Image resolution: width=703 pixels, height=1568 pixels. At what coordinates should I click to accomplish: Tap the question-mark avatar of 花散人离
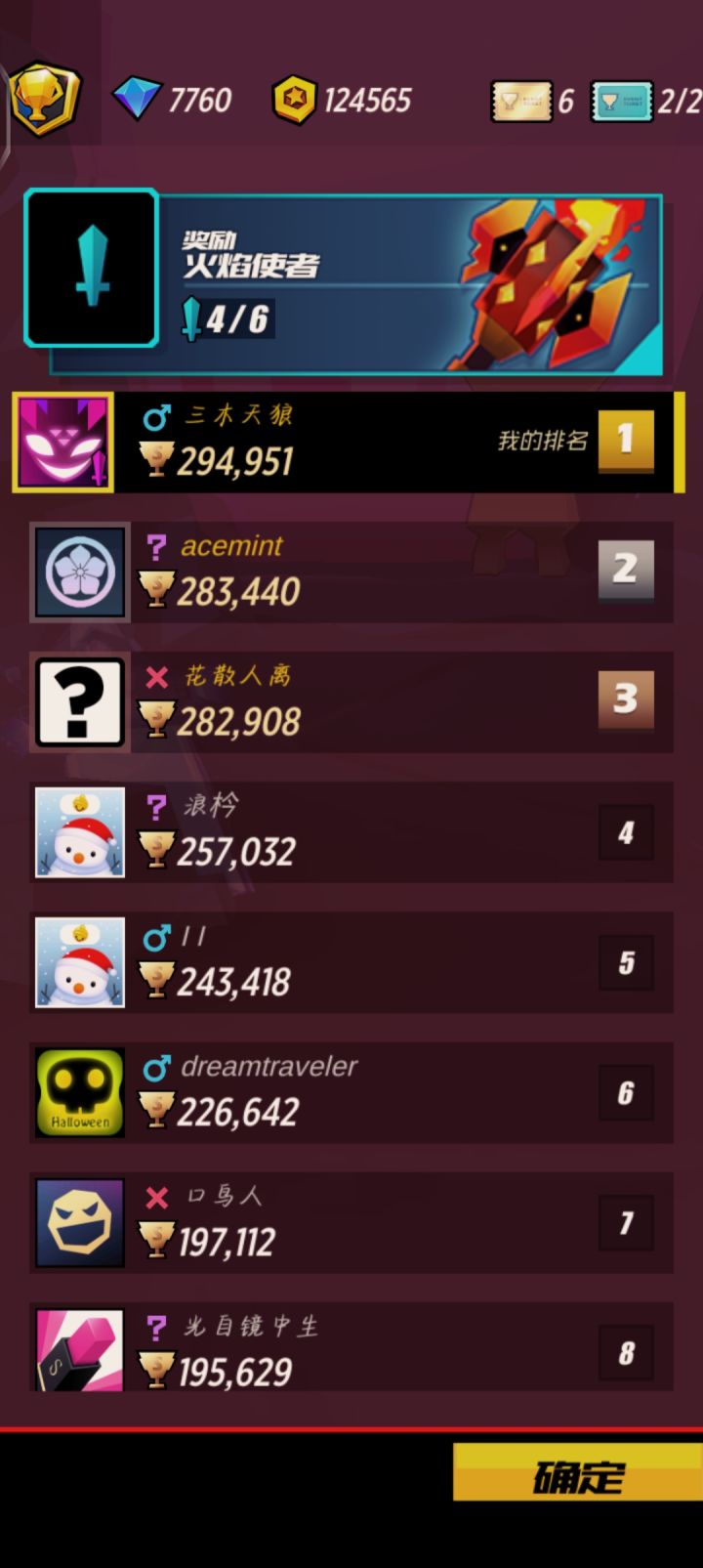(79, 701)
